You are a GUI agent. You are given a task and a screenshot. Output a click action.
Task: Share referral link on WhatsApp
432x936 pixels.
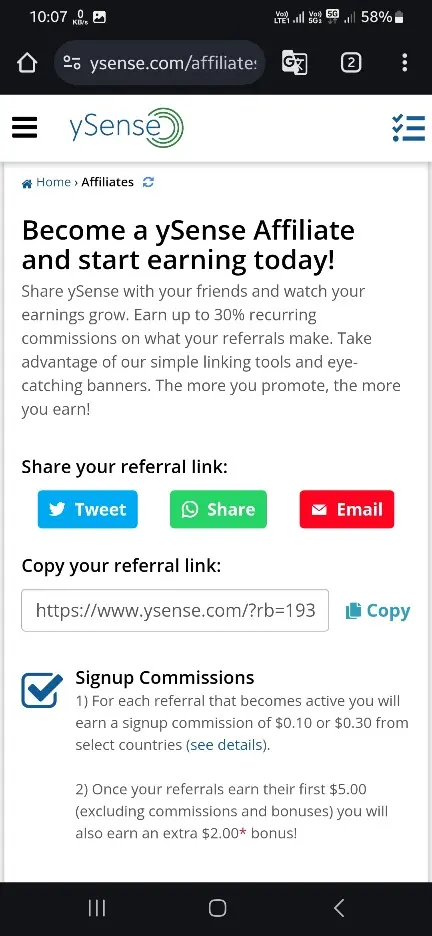[x=218, y=509]
